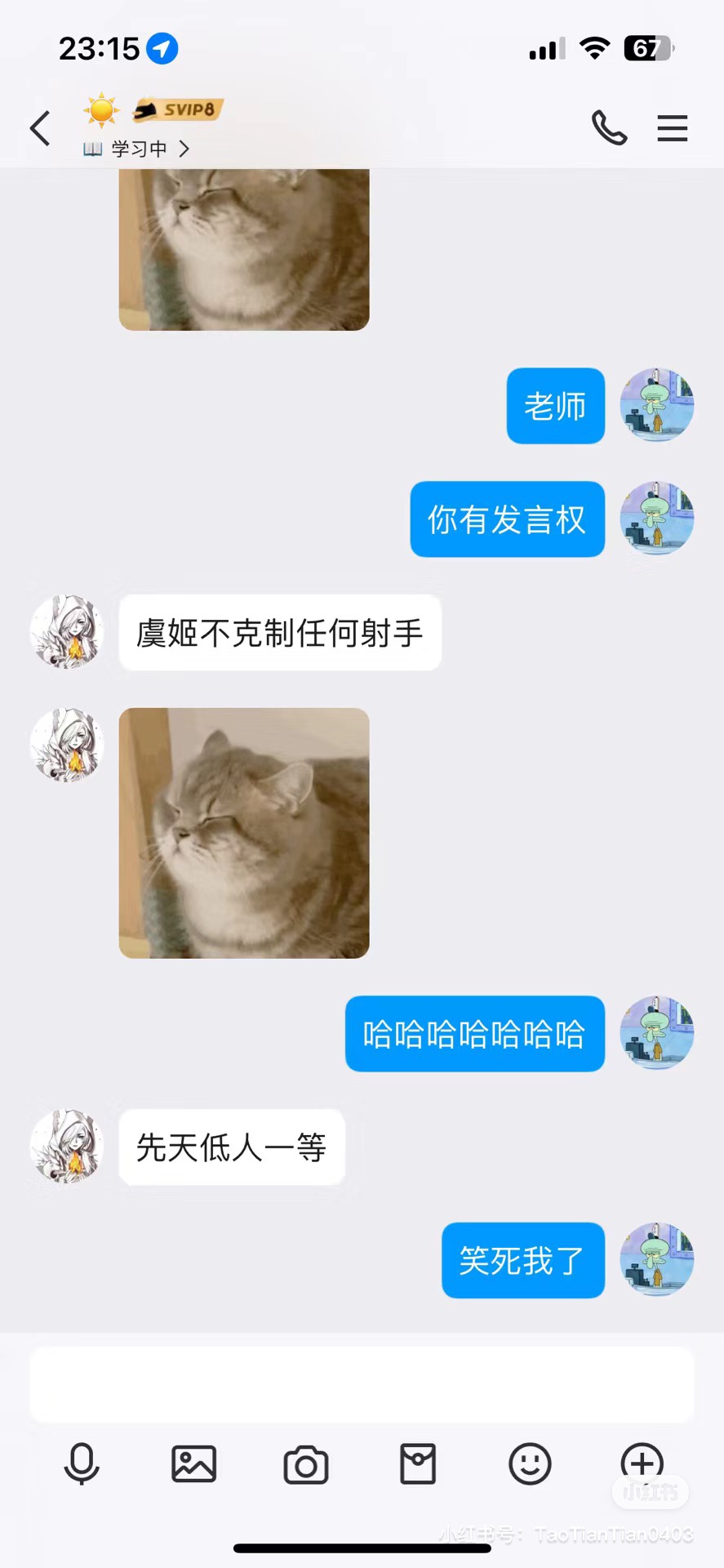Image resolution: width=724 pixels, height=1568 pixels.
Task: Open the Squidward avatar beside 笑死我了
Action: tap(657, 1259)
